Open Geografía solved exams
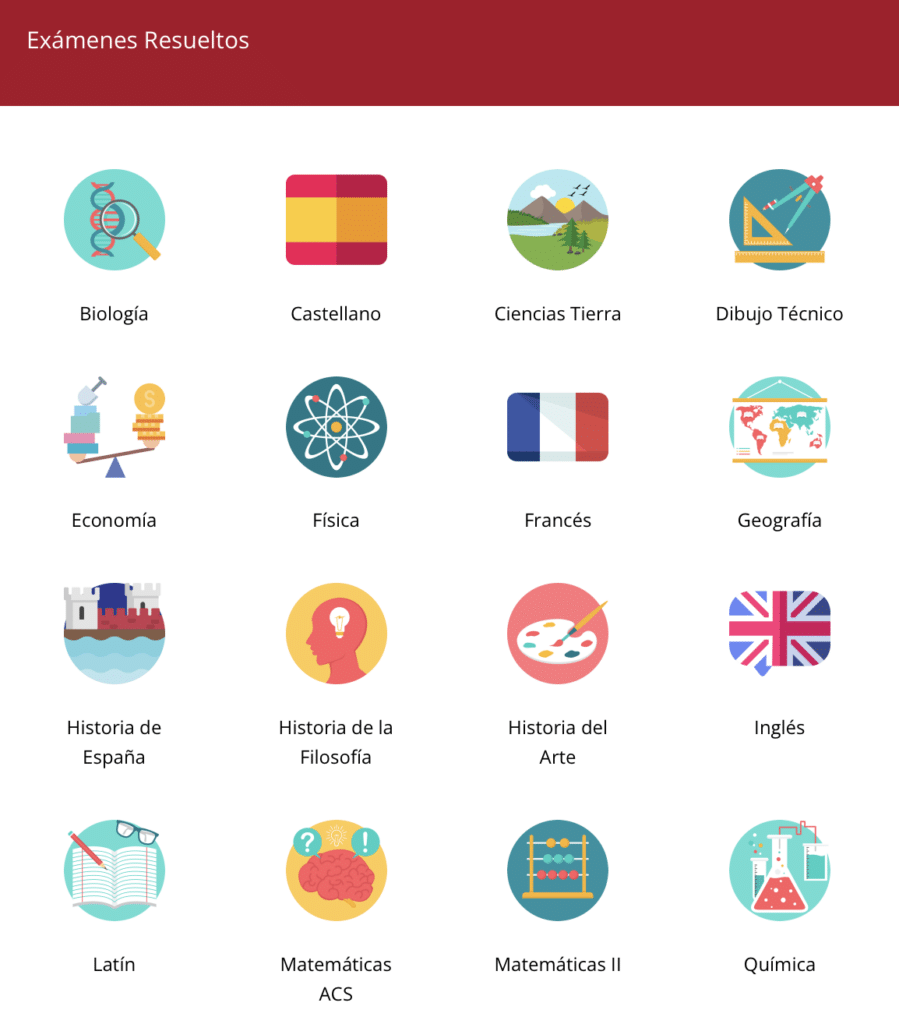Image resolution: width=899 pixels, height=1024 pixels. (779, 427)
